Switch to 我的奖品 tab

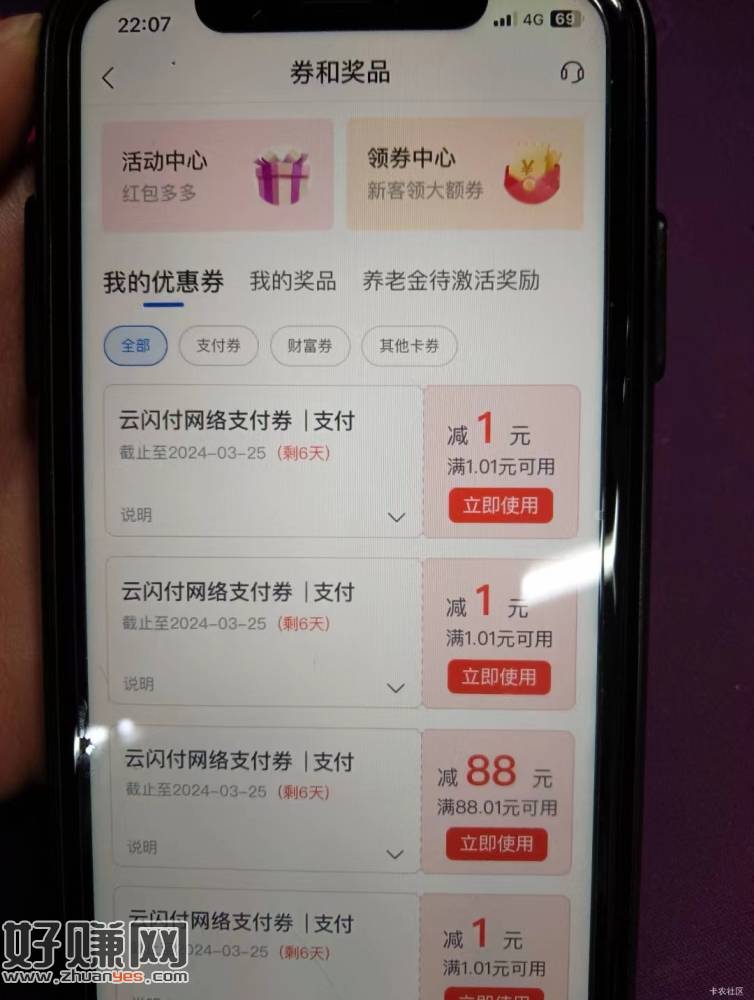click(292, 282)
